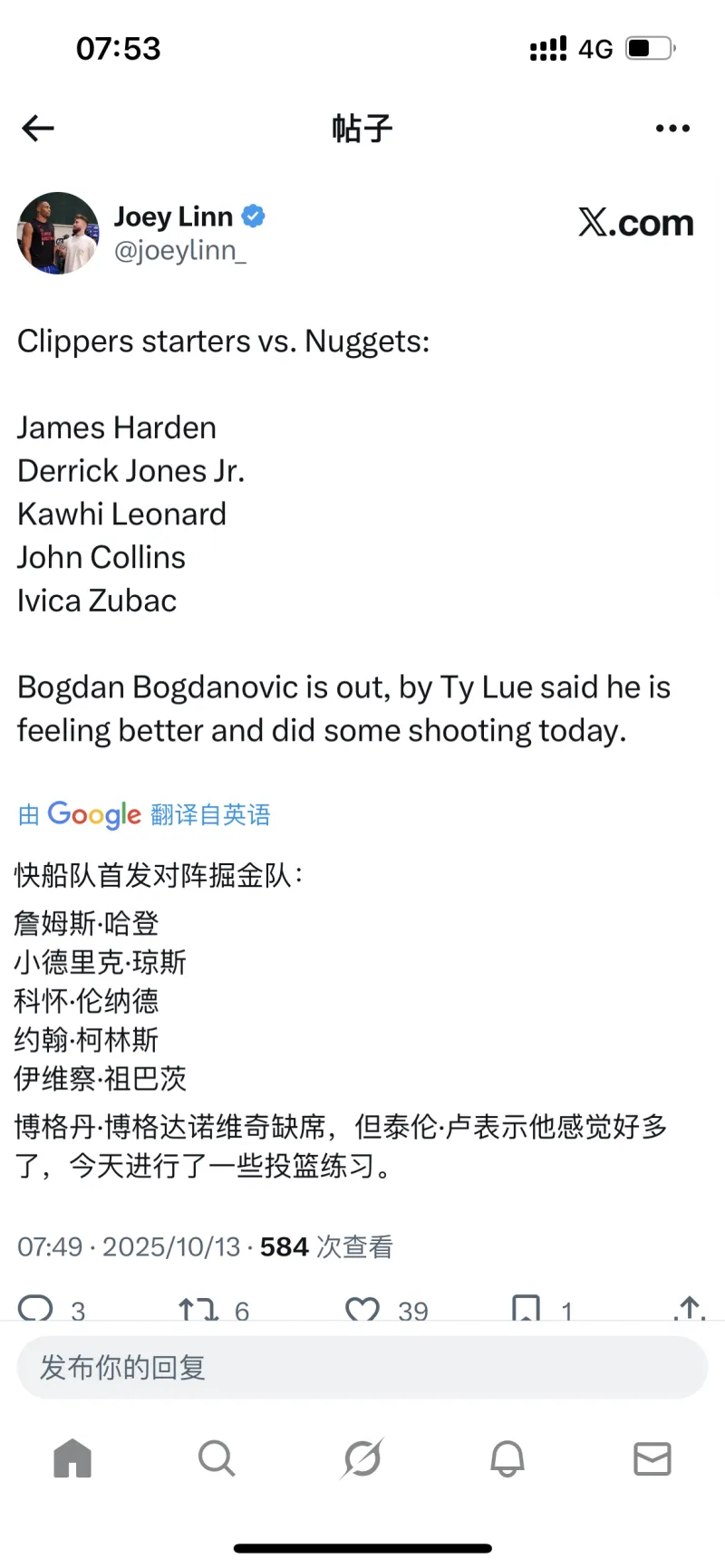Open the @joeylinn_ profile name
Image resolution: width=725 pixels, height=1568 pixels.
point(179,250)
